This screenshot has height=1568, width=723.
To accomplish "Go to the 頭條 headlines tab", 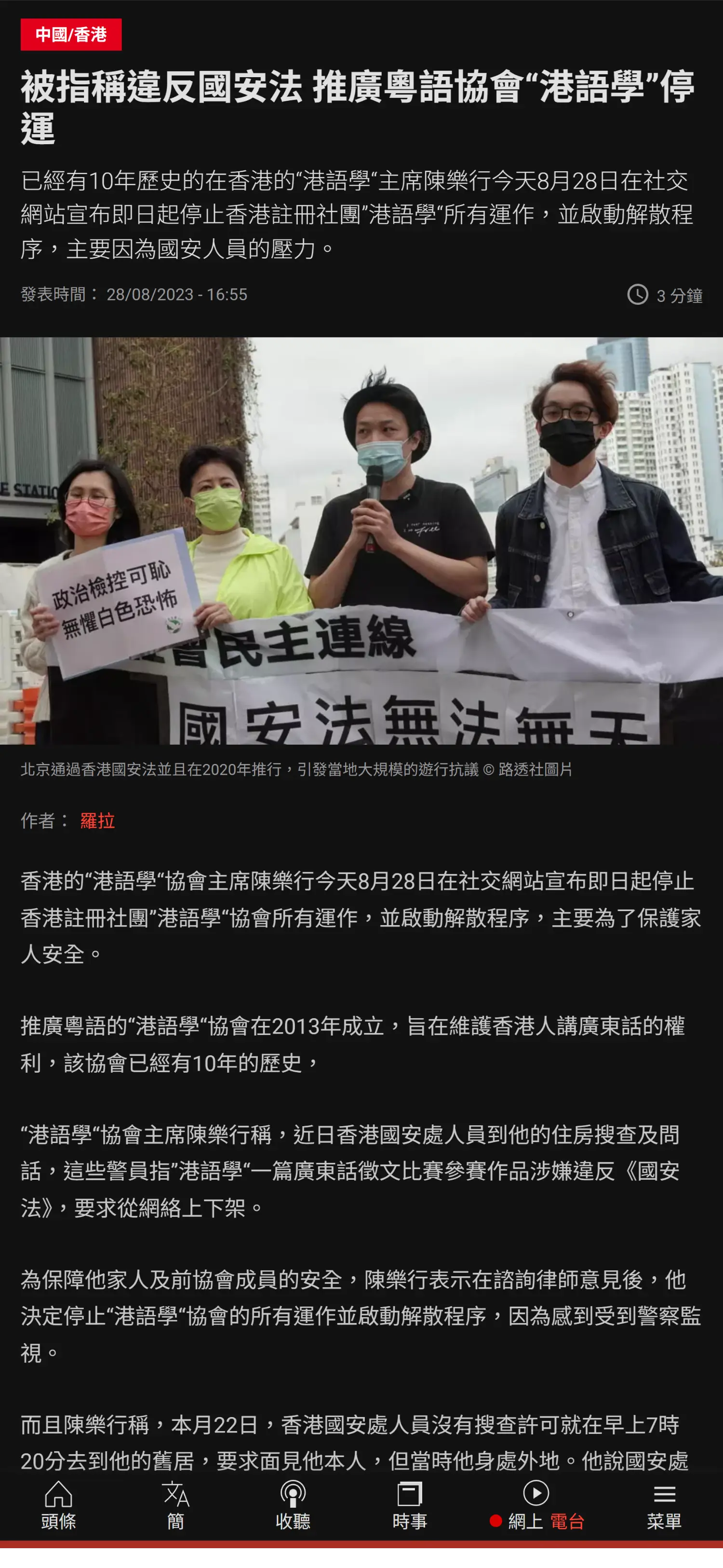I will click(58, 1505).
